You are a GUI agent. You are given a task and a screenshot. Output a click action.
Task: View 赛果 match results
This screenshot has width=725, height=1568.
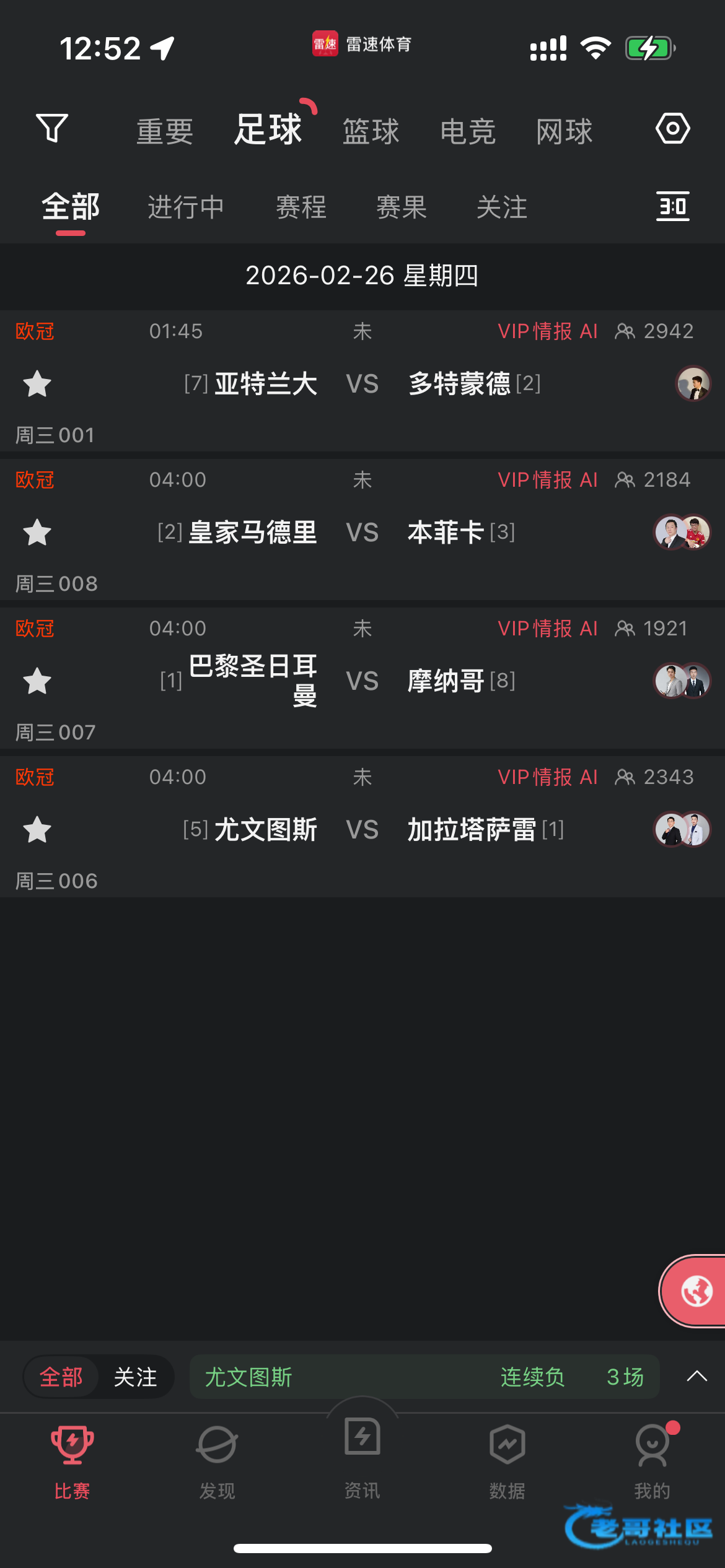tap(402, 207)
